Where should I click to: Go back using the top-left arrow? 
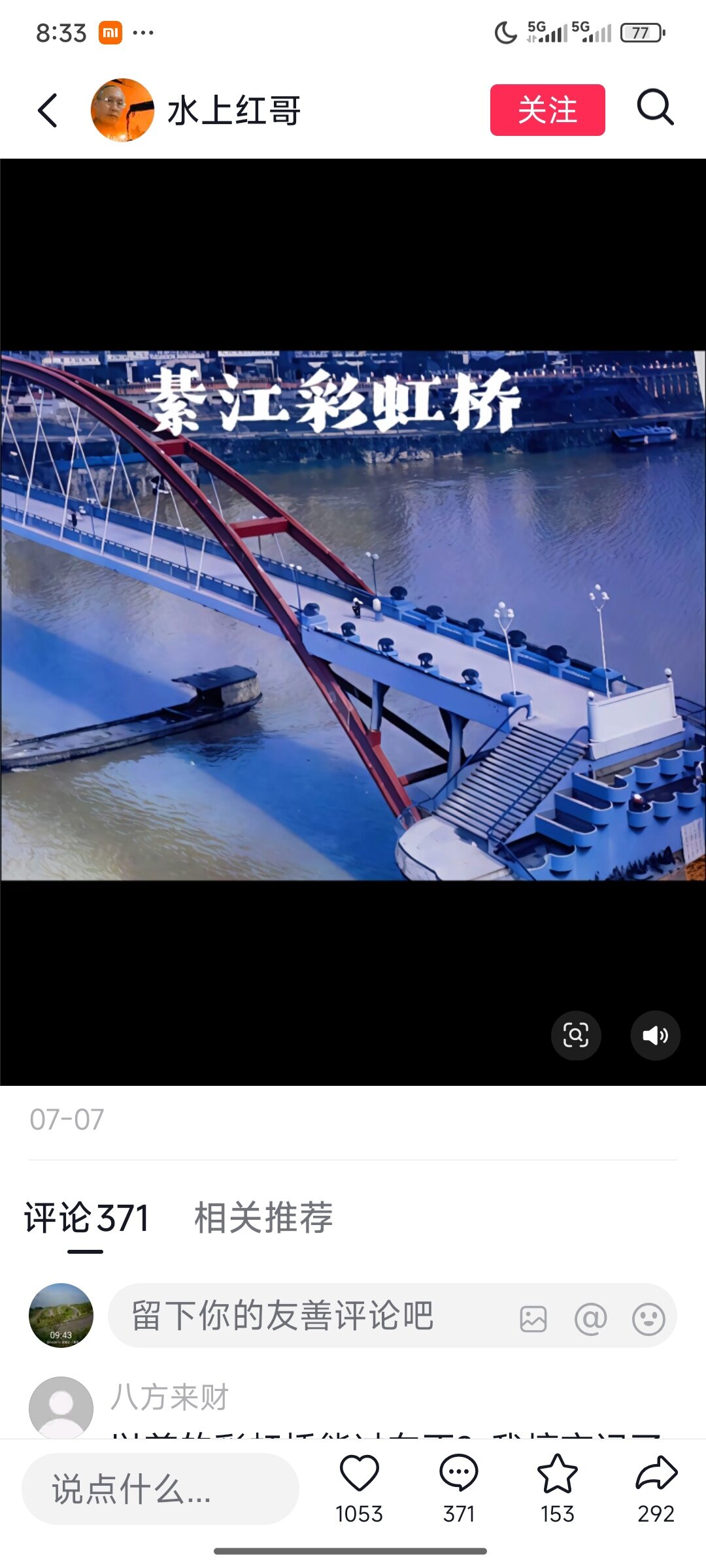coord(48,110)
